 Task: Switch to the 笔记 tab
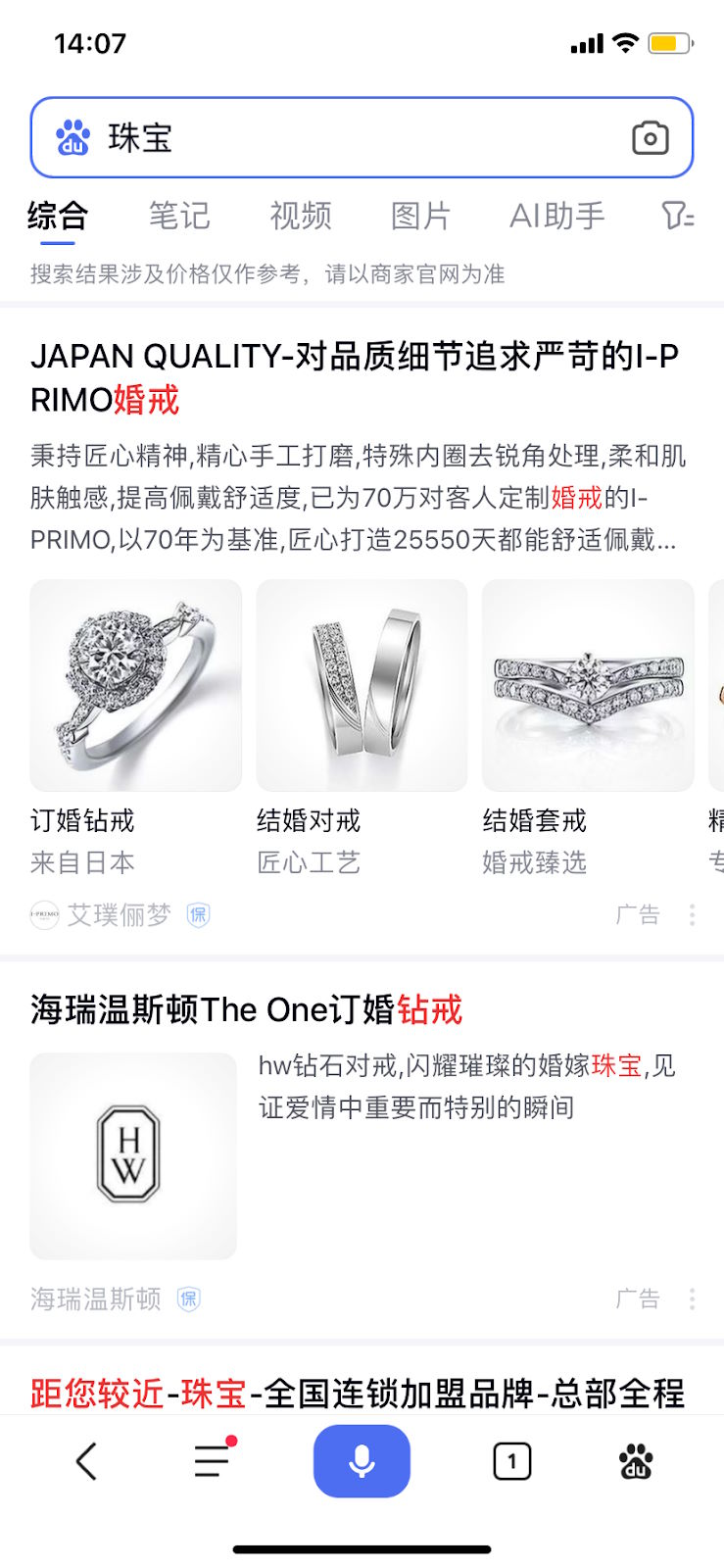pos(179,216)
